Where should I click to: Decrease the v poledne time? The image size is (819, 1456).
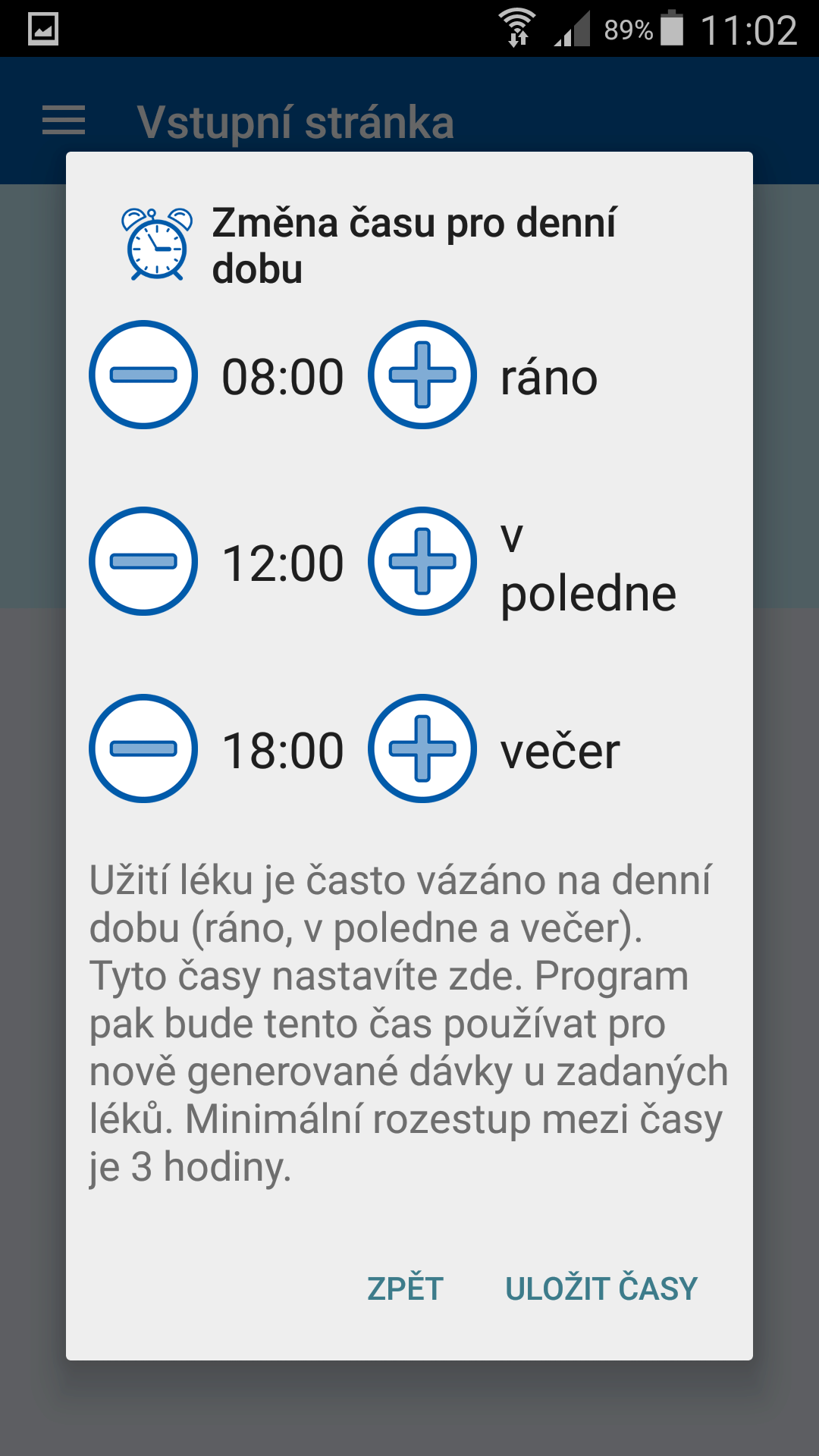pos(143,561)
